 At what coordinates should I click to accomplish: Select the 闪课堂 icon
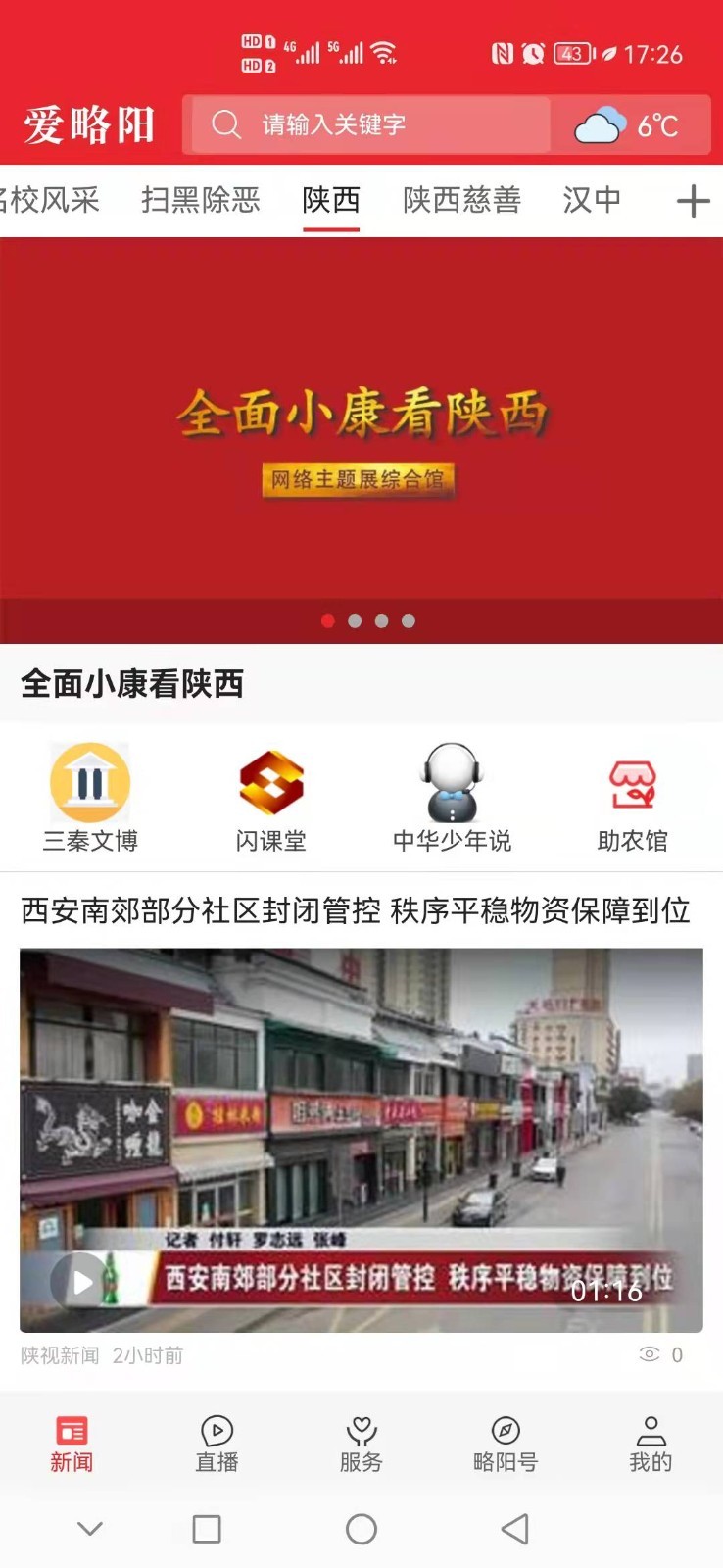coord(271,784)
